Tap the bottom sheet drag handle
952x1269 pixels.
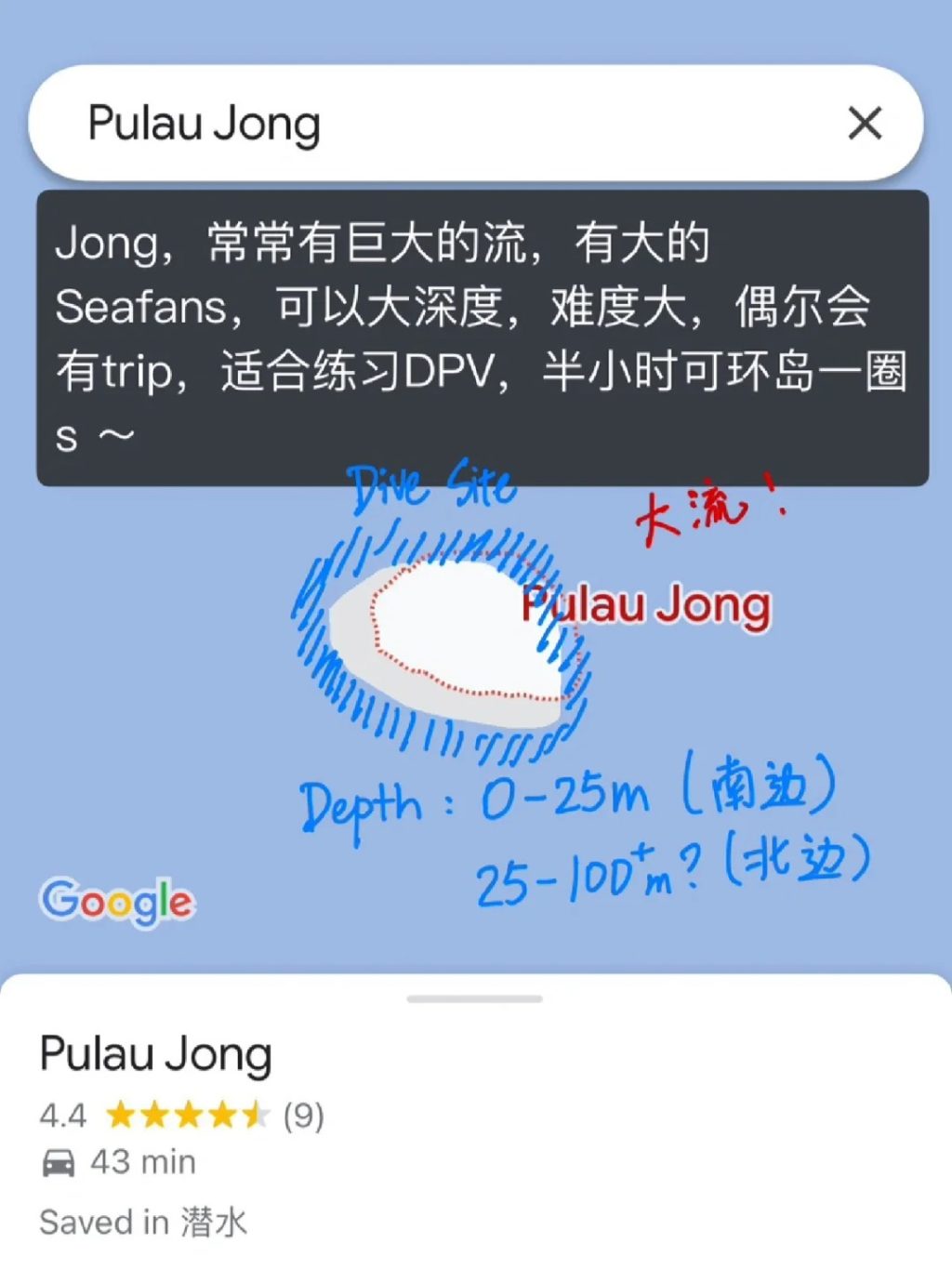pos(474,999)
